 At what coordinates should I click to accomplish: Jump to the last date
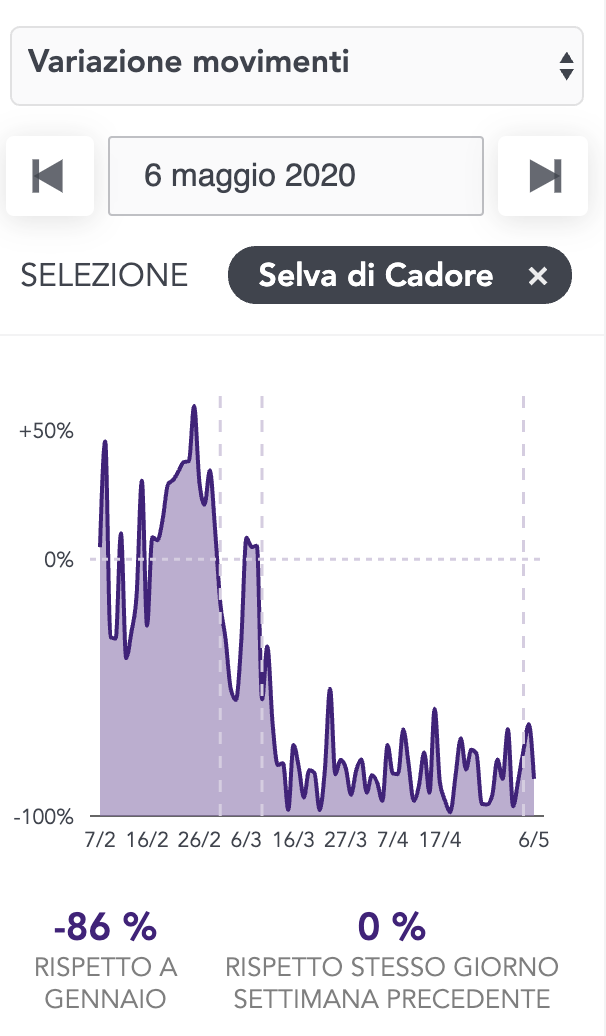[x=543, y=176]
